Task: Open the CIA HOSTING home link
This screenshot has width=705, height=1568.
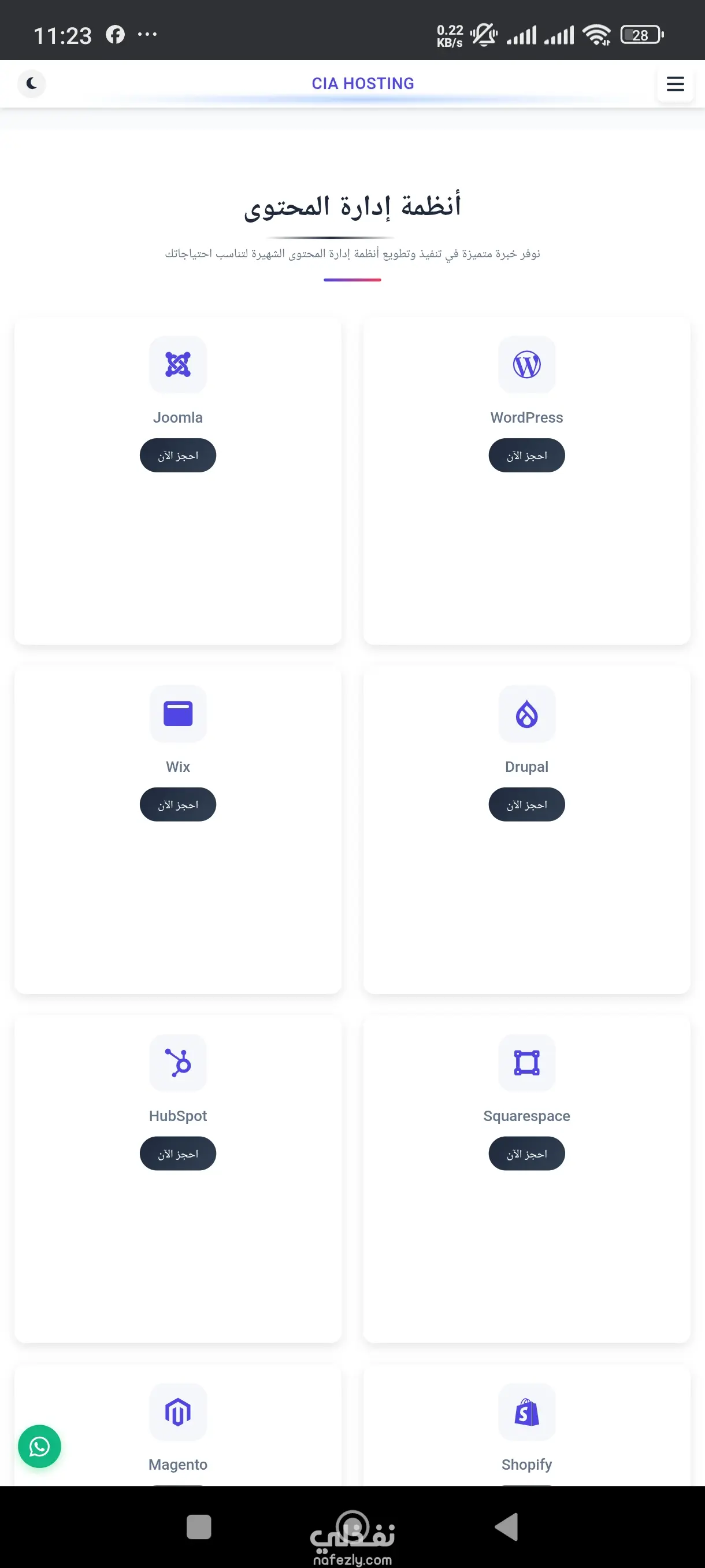Action: pyautogui.click(x=362, y=83)
